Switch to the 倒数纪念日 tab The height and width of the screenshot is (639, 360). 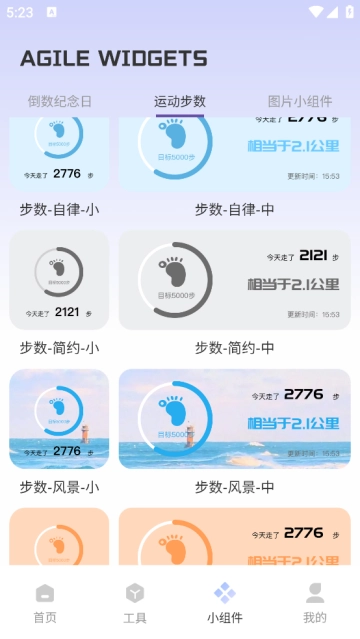(60, 101)
